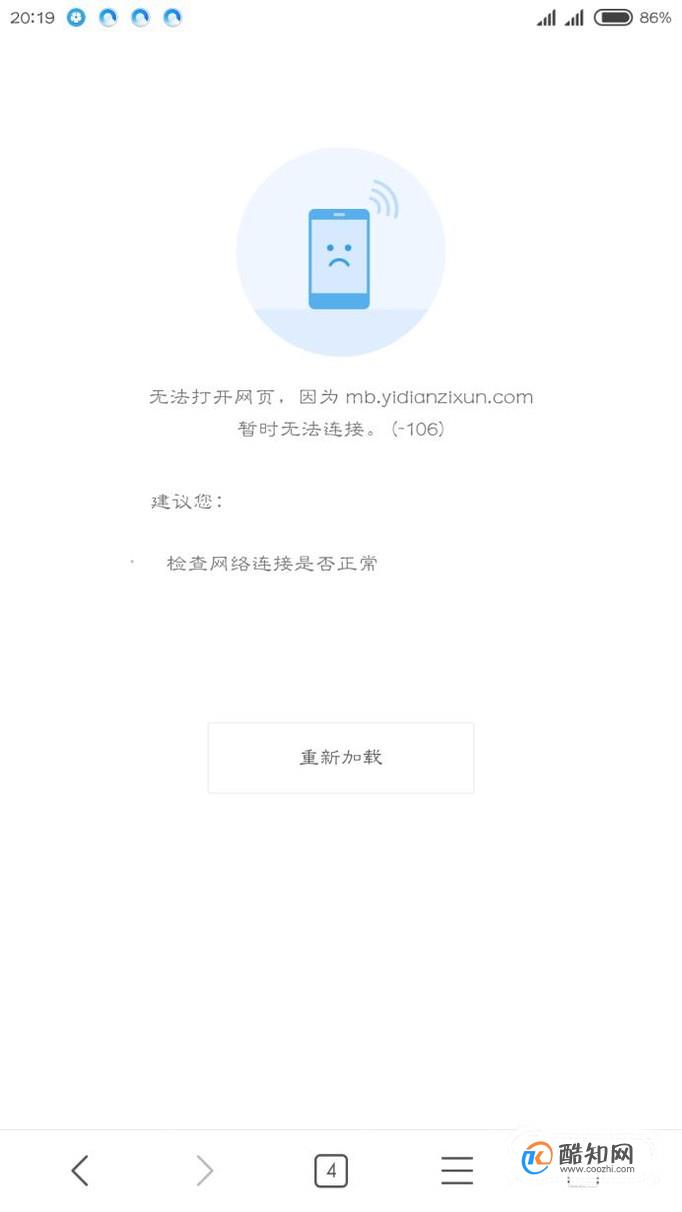
Task: Go back to the previous page
Action: (80, 1170)
